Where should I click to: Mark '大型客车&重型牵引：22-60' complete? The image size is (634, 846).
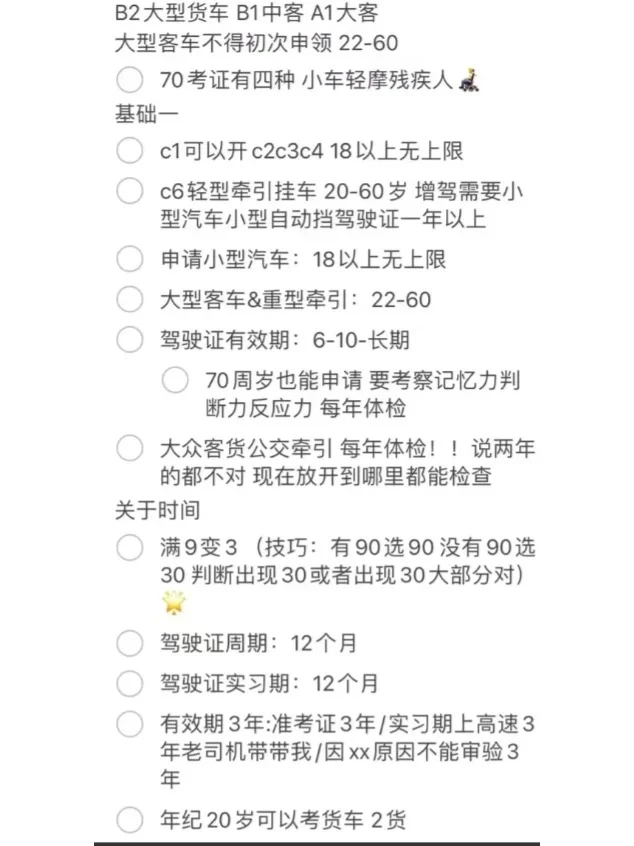tap(130, 299)
